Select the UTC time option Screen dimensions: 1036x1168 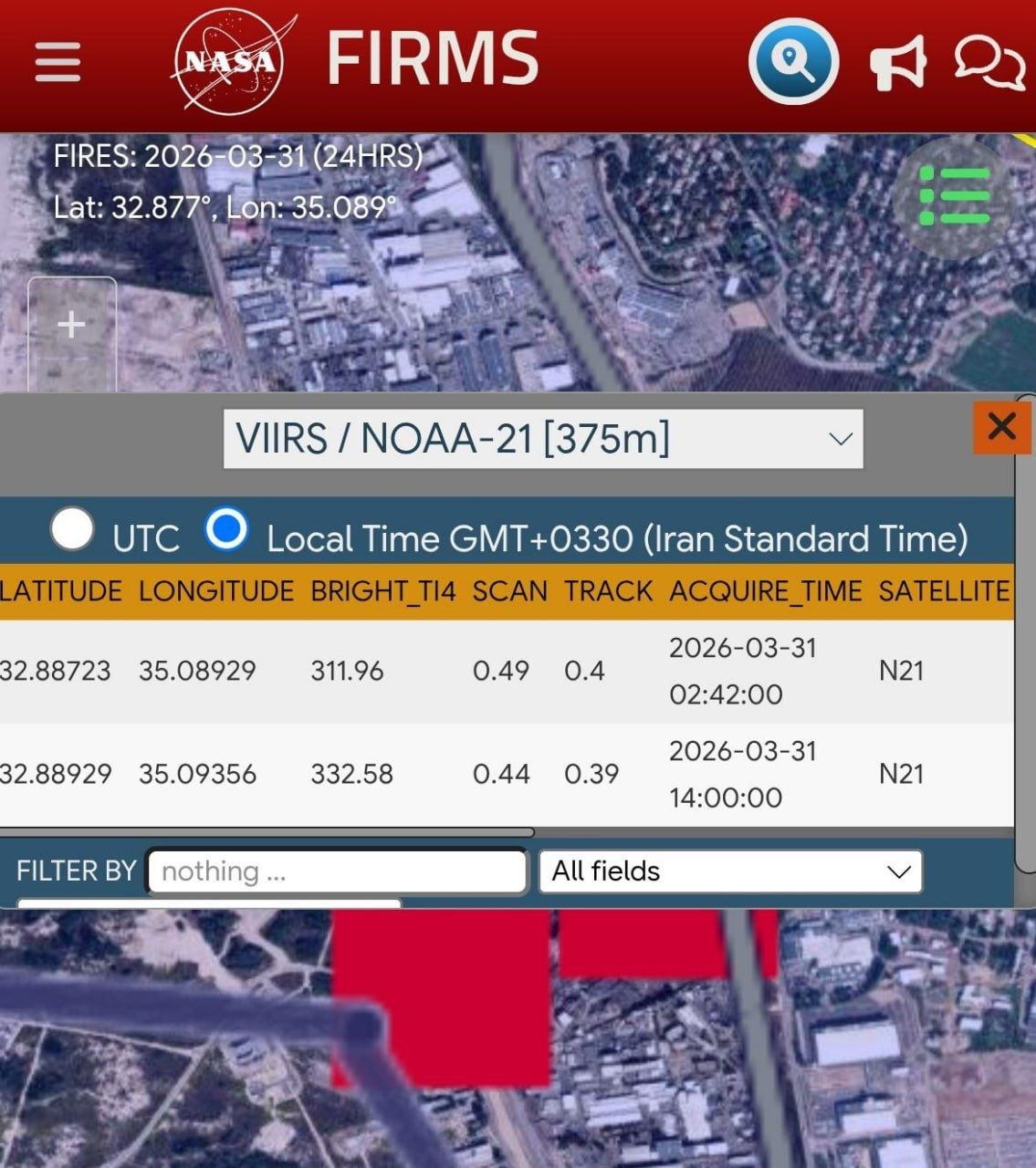tap(73, 529)
